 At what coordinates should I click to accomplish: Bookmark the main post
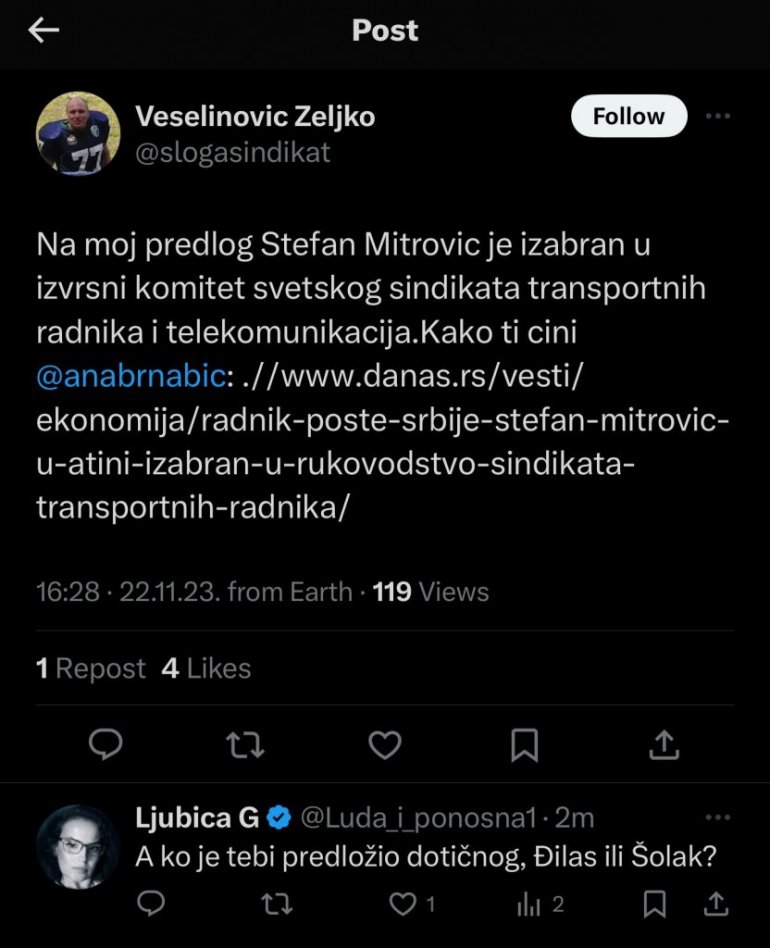click(x=524, y=744)
